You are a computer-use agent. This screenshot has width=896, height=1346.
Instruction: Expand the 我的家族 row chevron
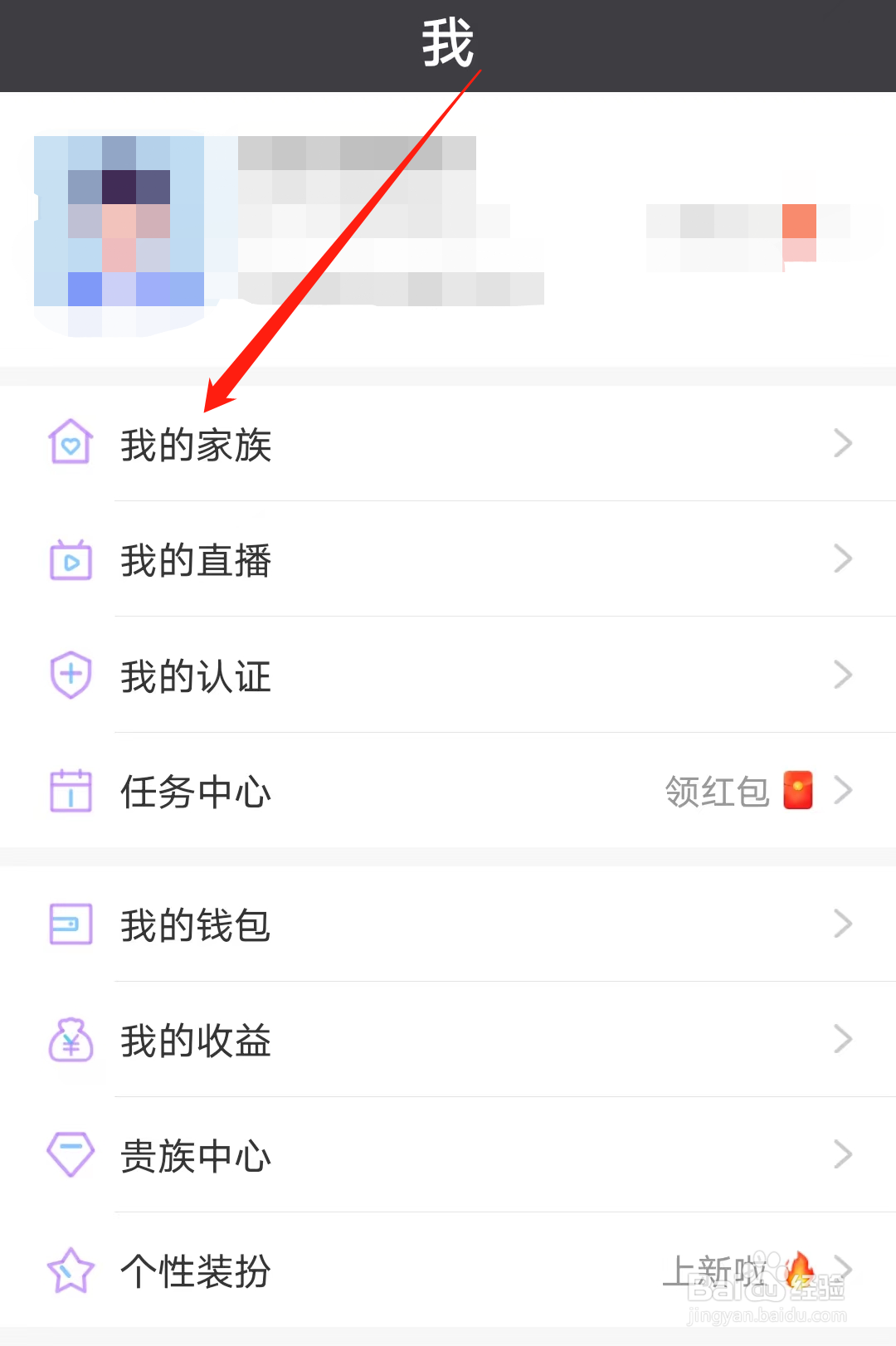843,444
